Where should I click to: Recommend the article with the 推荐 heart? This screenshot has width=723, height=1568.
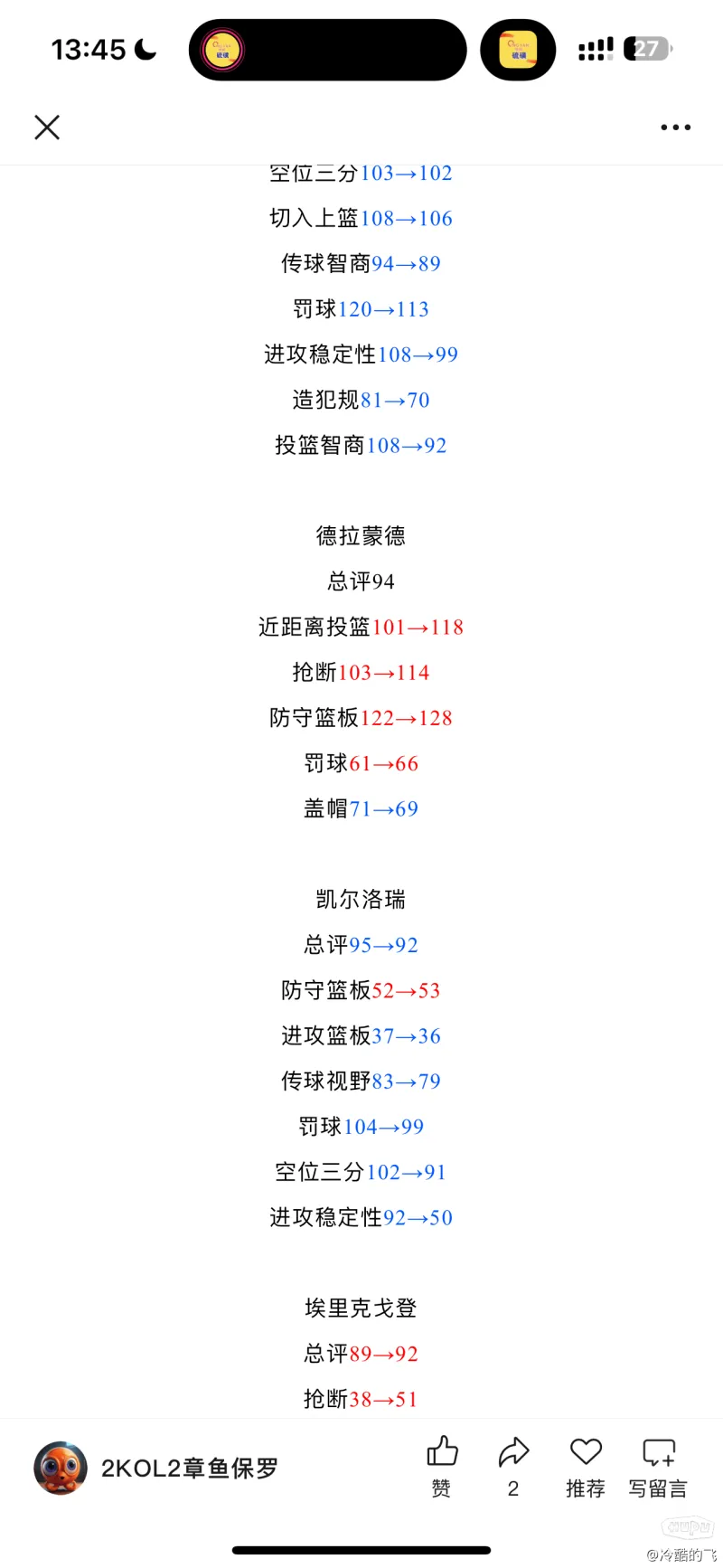(586, 1467)
